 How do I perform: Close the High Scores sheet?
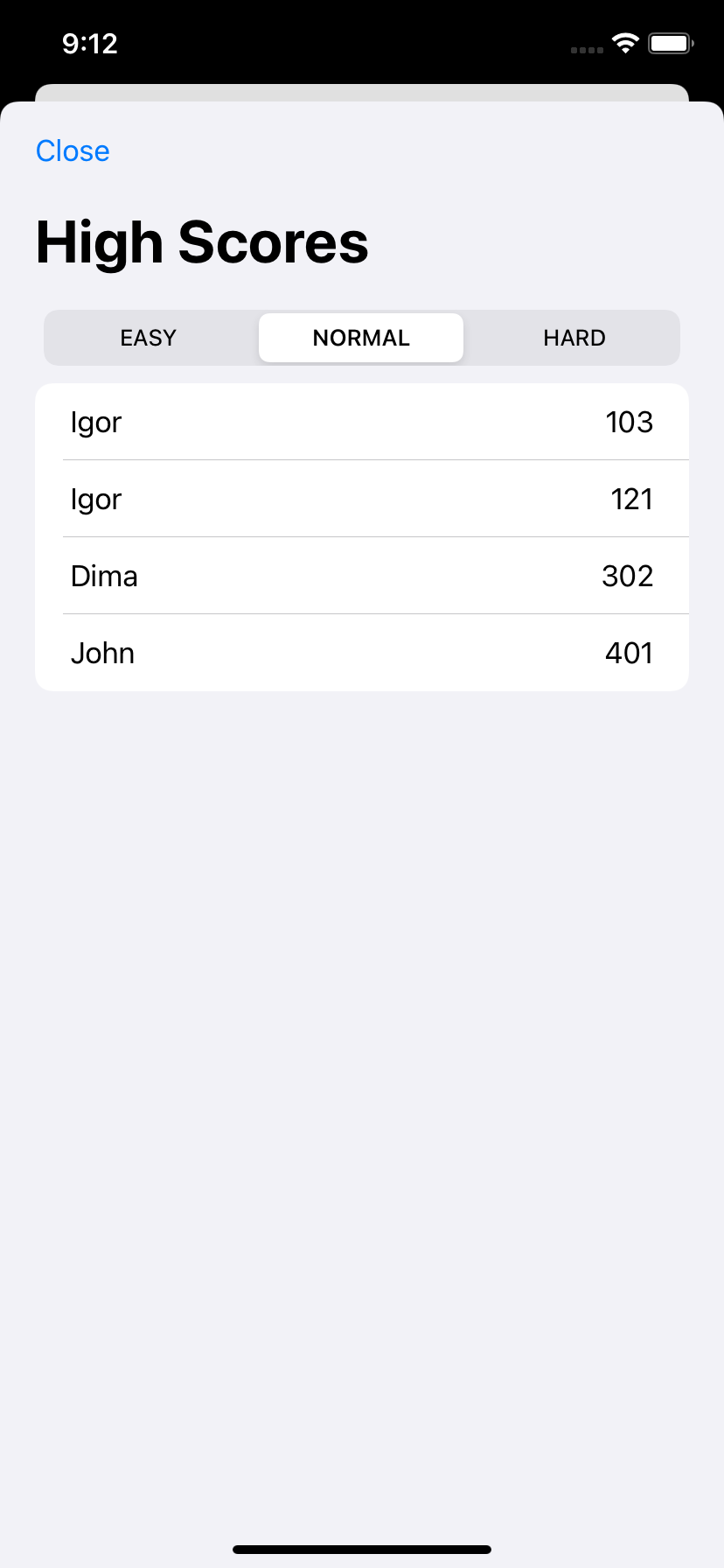pos(73,151)
